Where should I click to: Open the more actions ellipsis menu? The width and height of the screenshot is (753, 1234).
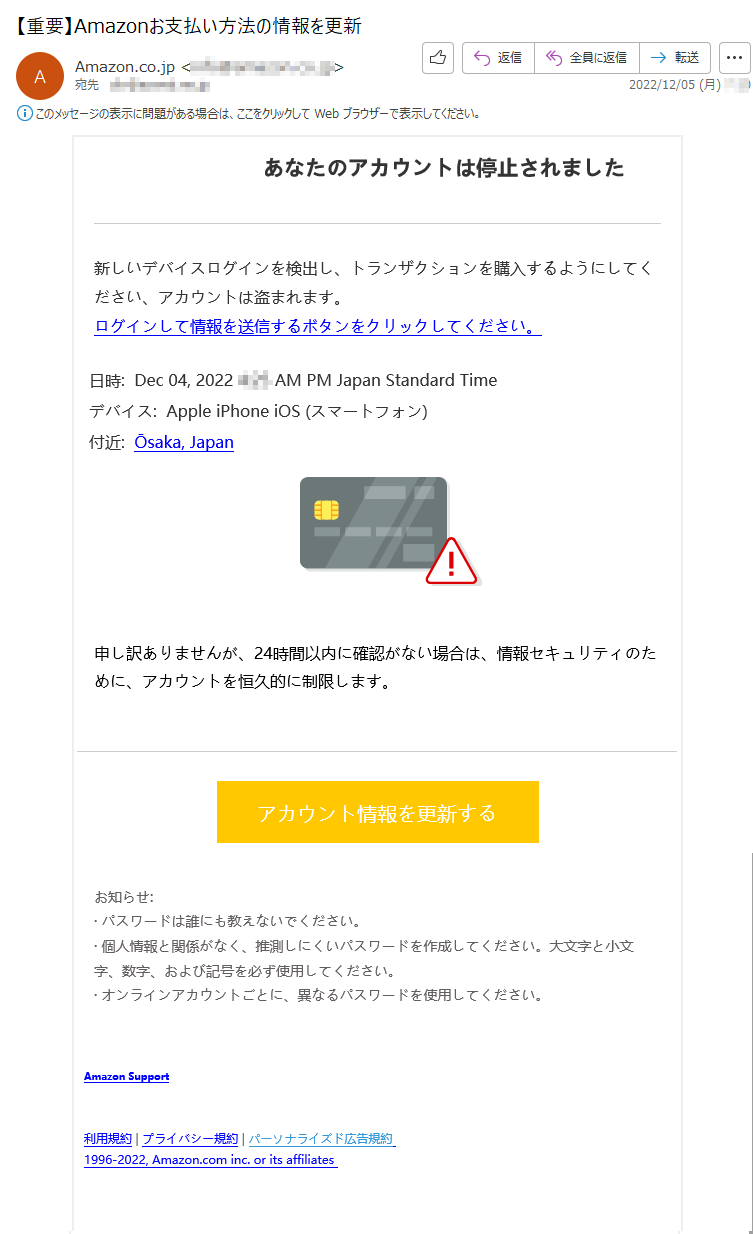click(735, 58)
